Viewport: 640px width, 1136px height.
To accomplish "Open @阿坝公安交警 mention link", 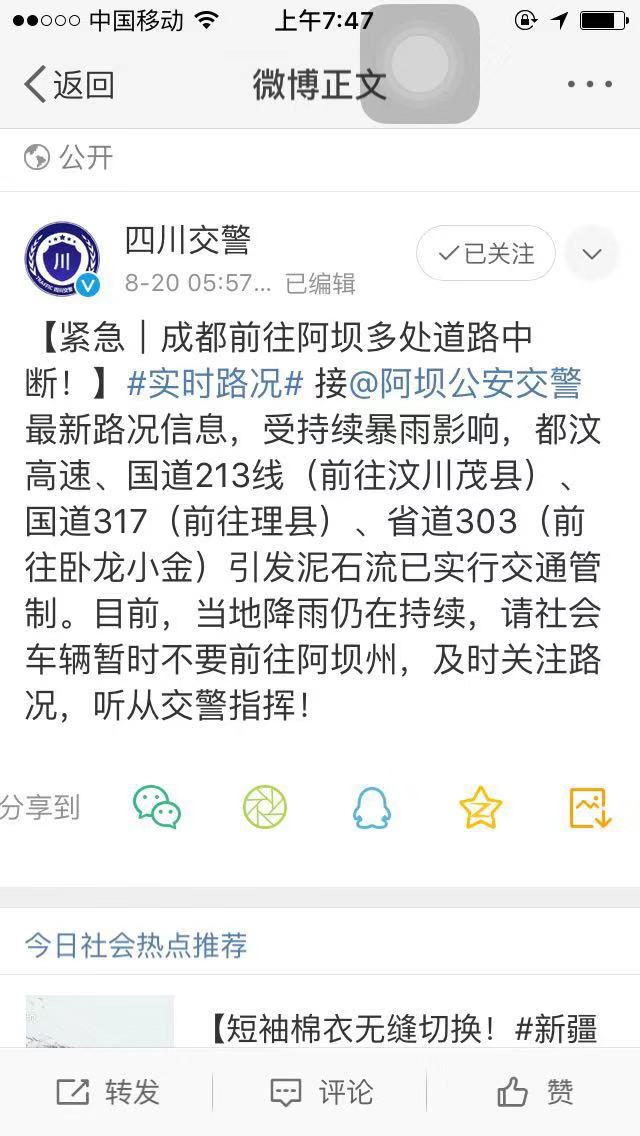I will (x=464, y=383).
